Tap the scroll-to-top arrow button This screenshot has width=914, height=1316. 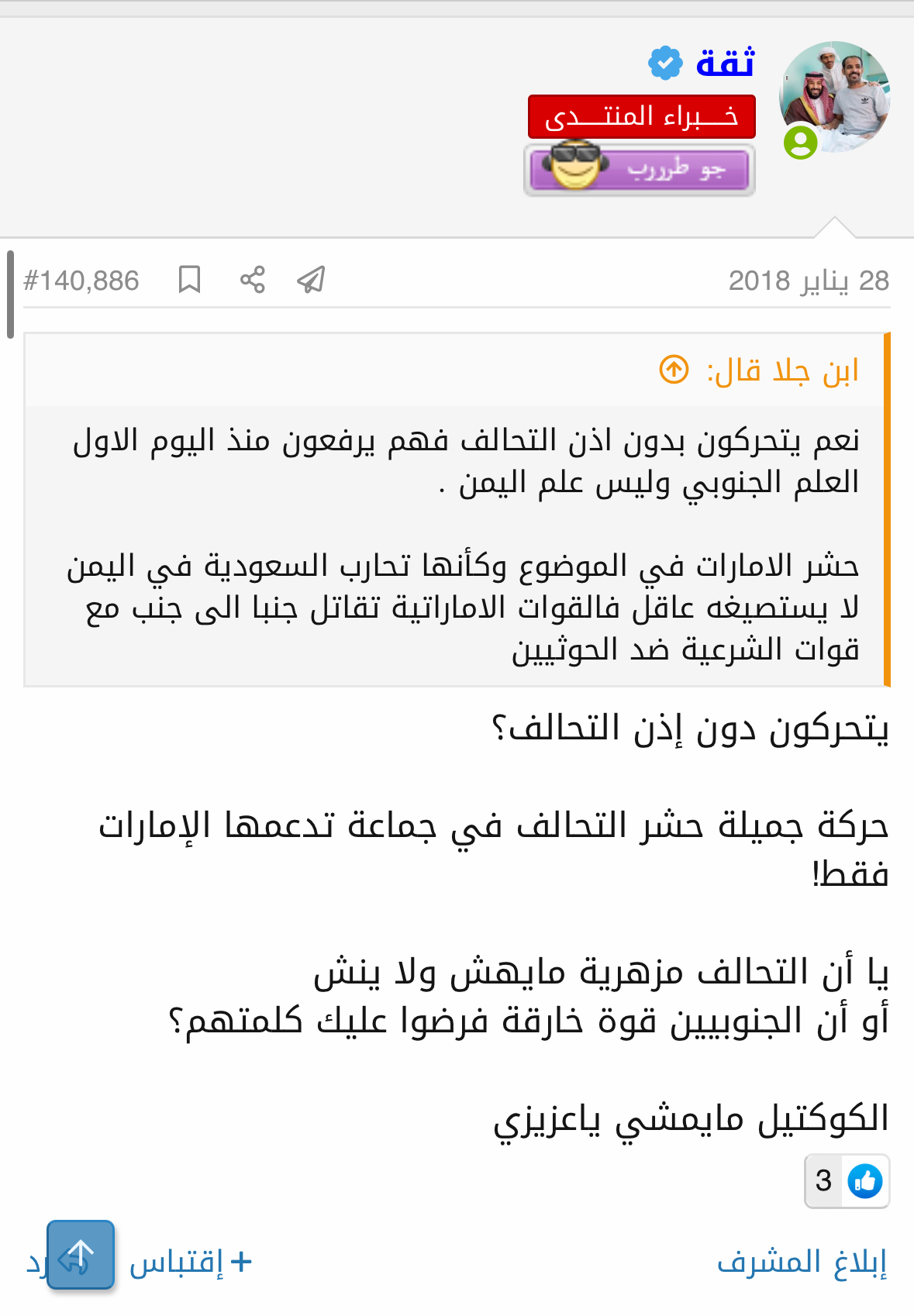(x=81, y=1254)
